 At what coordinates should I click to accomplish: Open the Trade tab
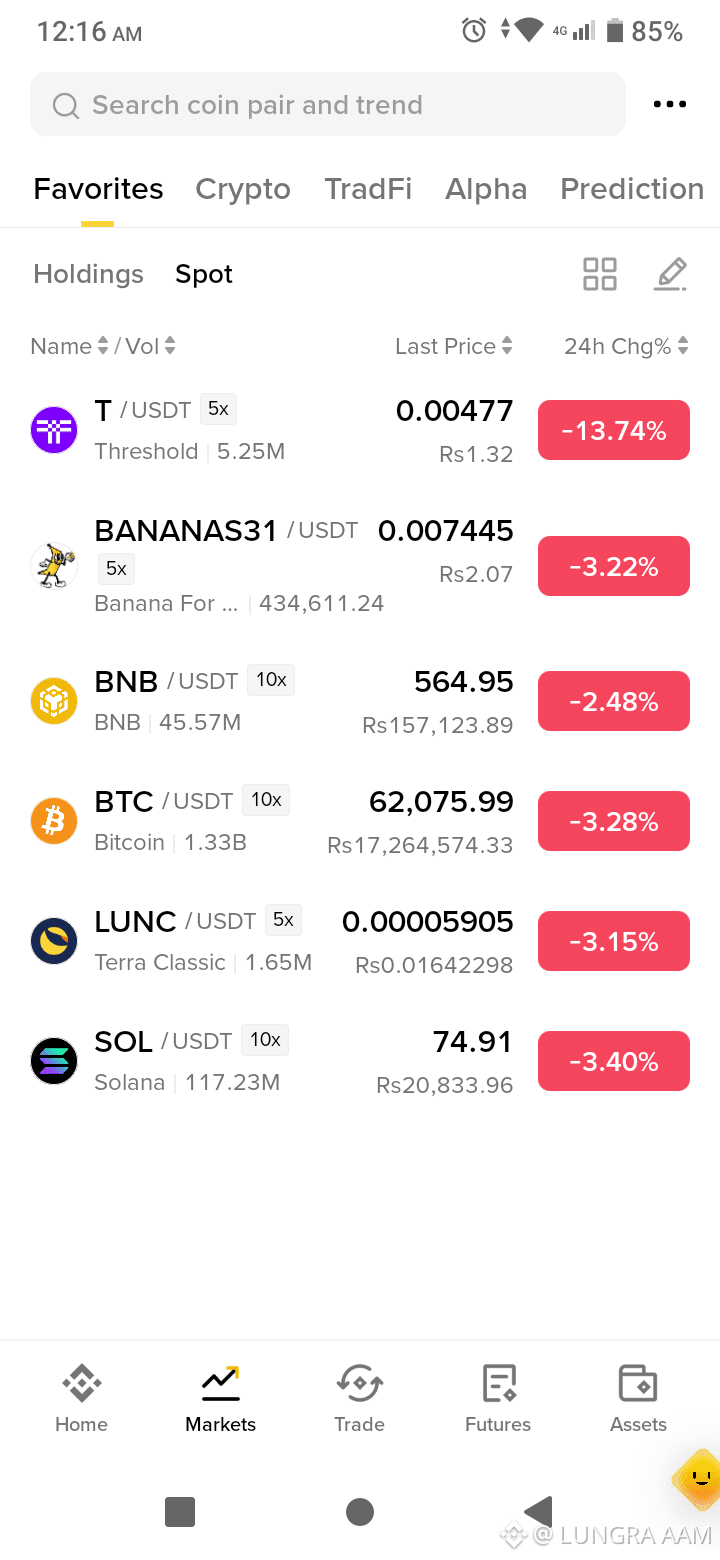[360, 1399]
